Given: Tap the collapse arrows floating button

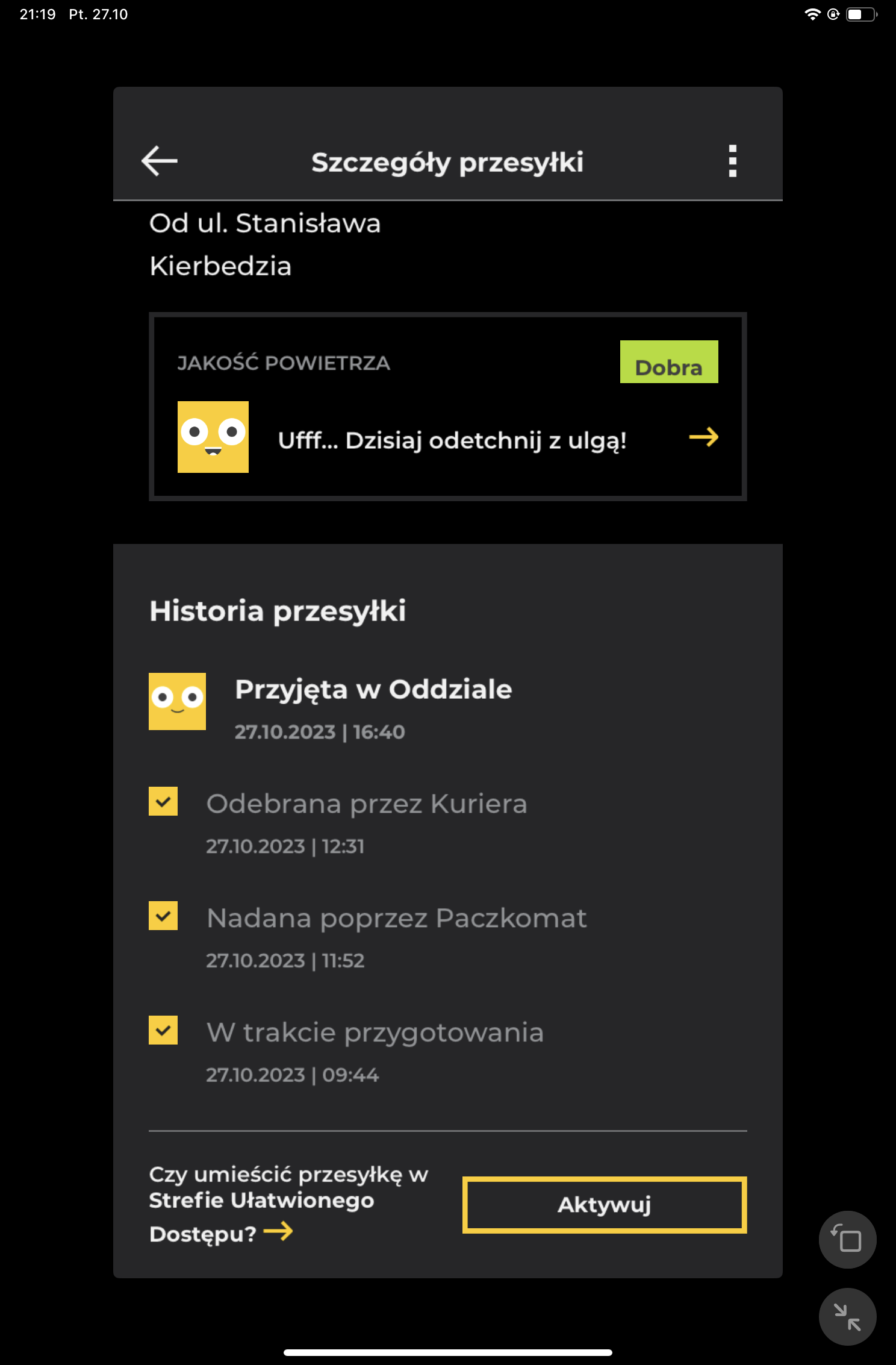Looking at the screenshot, I should click(x=847, y=1316).
